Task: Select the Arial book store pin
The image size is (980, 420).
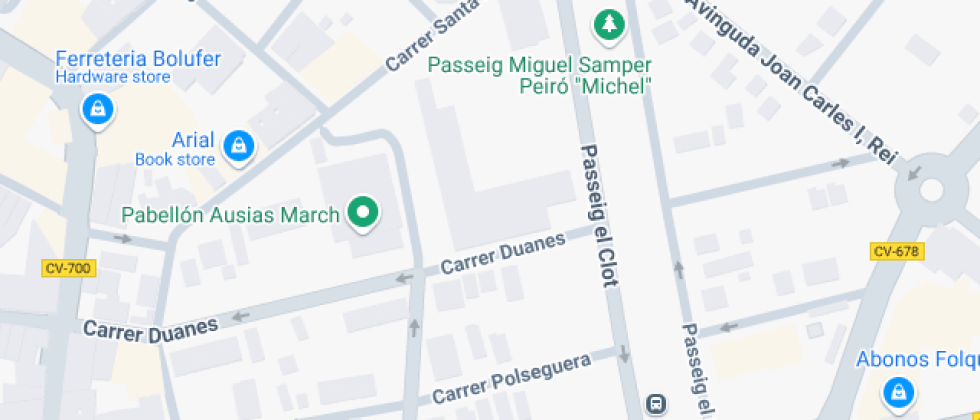Action: tap(239, 146)
